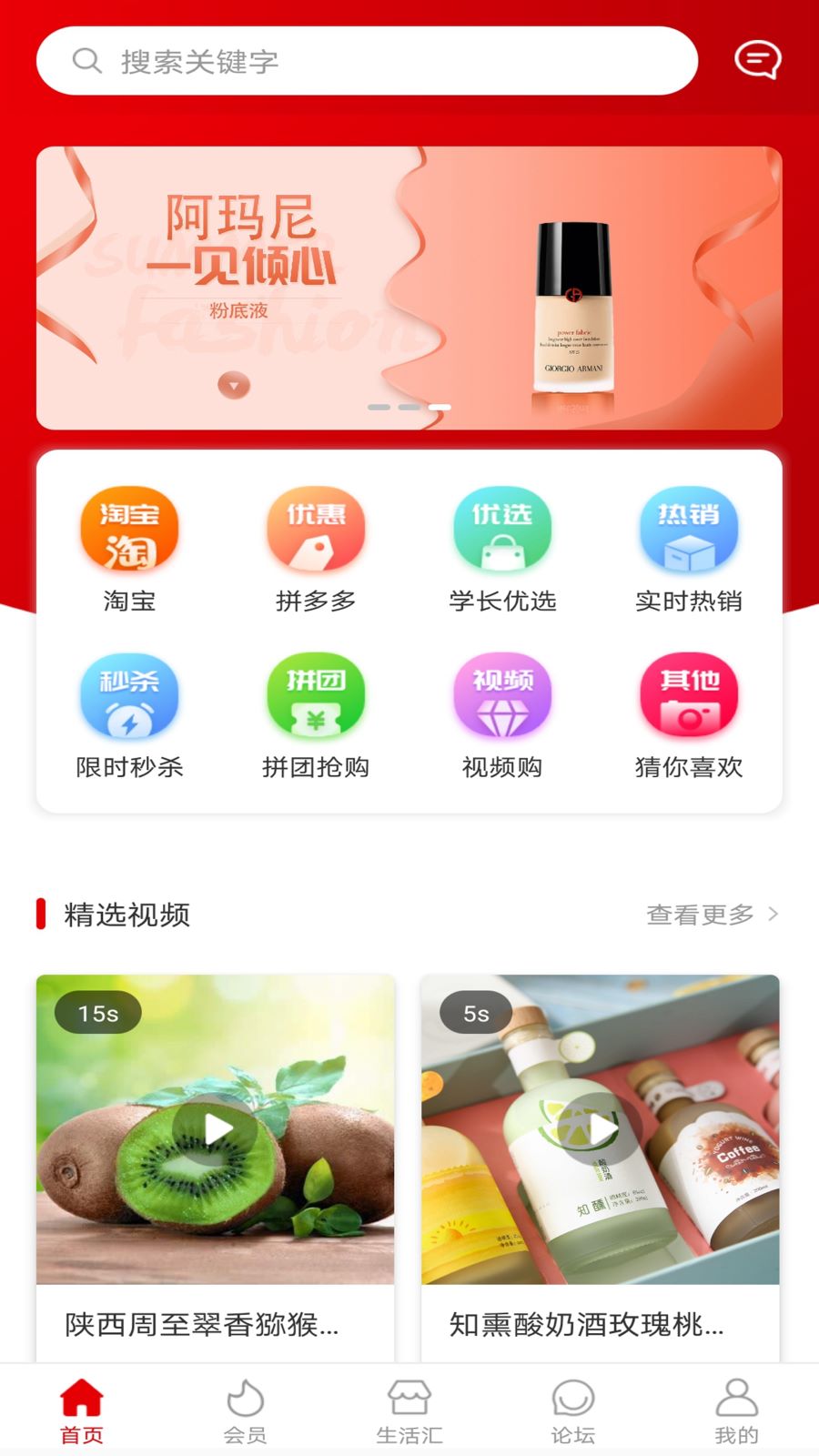The image size is (819, 1456).
Task: Tap 查看更多 to see more videos
Action: click(701, 915)
